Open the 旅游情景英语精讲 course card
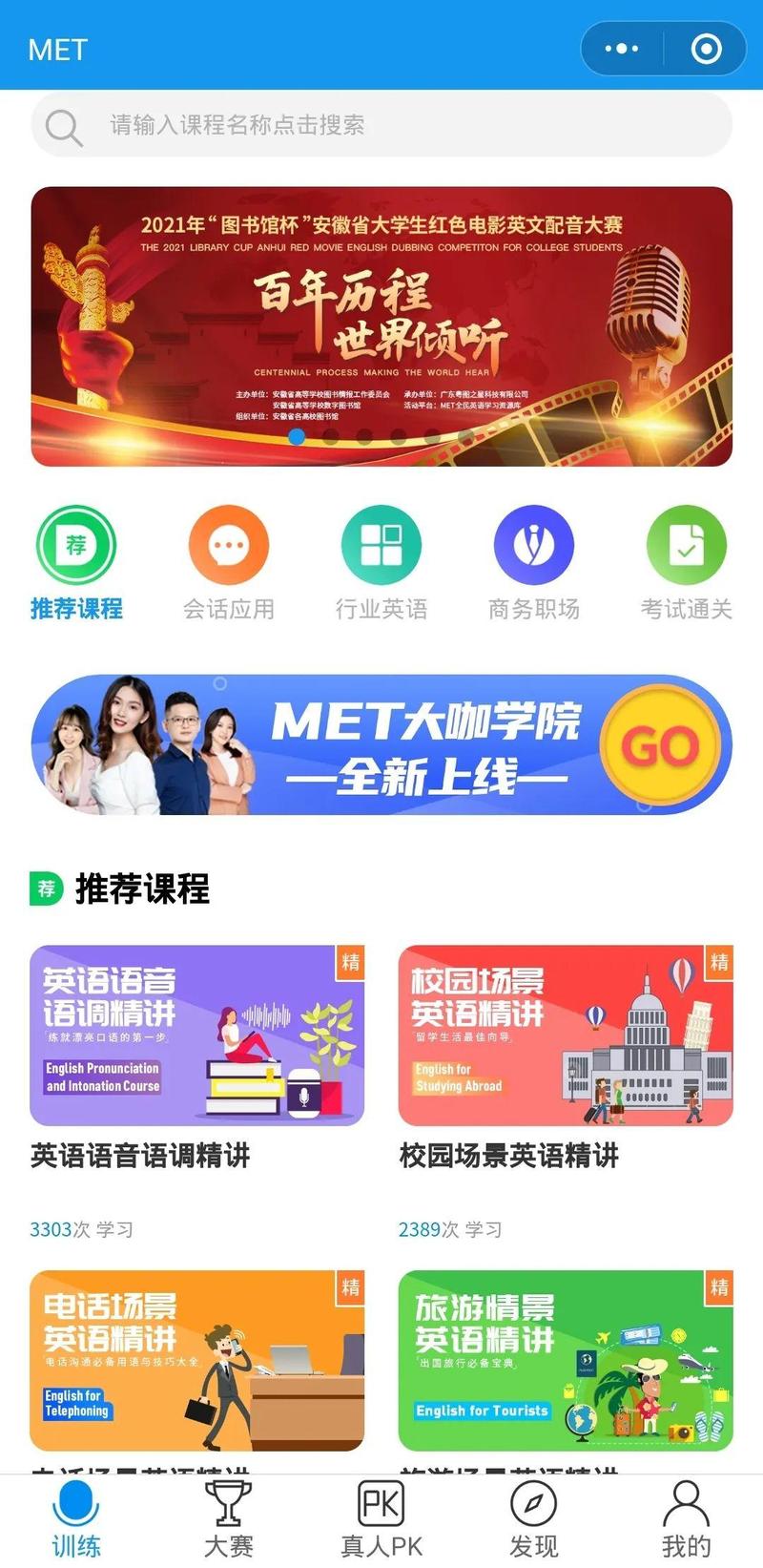 (566, 1360)
